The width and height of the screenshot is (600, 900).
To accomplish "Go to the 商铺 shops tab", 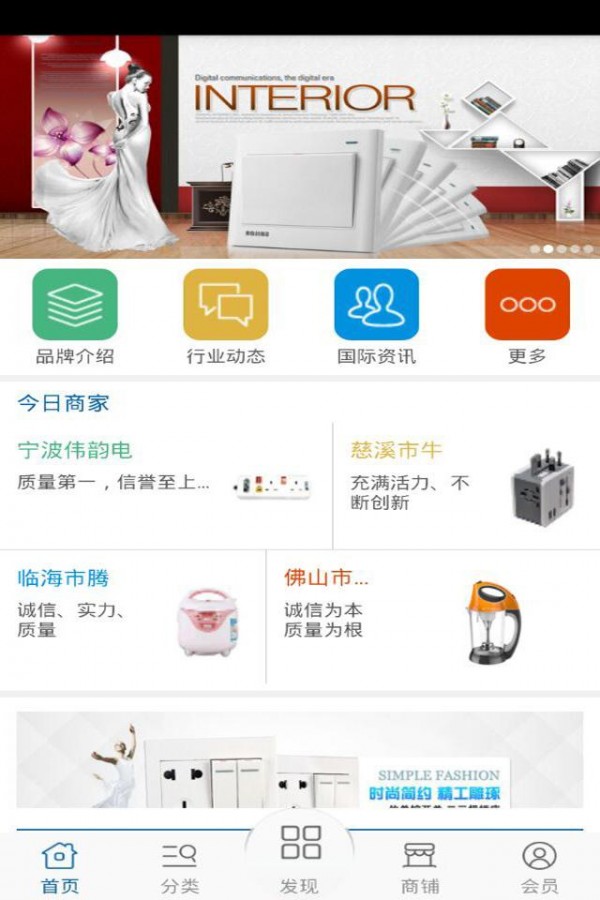I will (420, 866).
